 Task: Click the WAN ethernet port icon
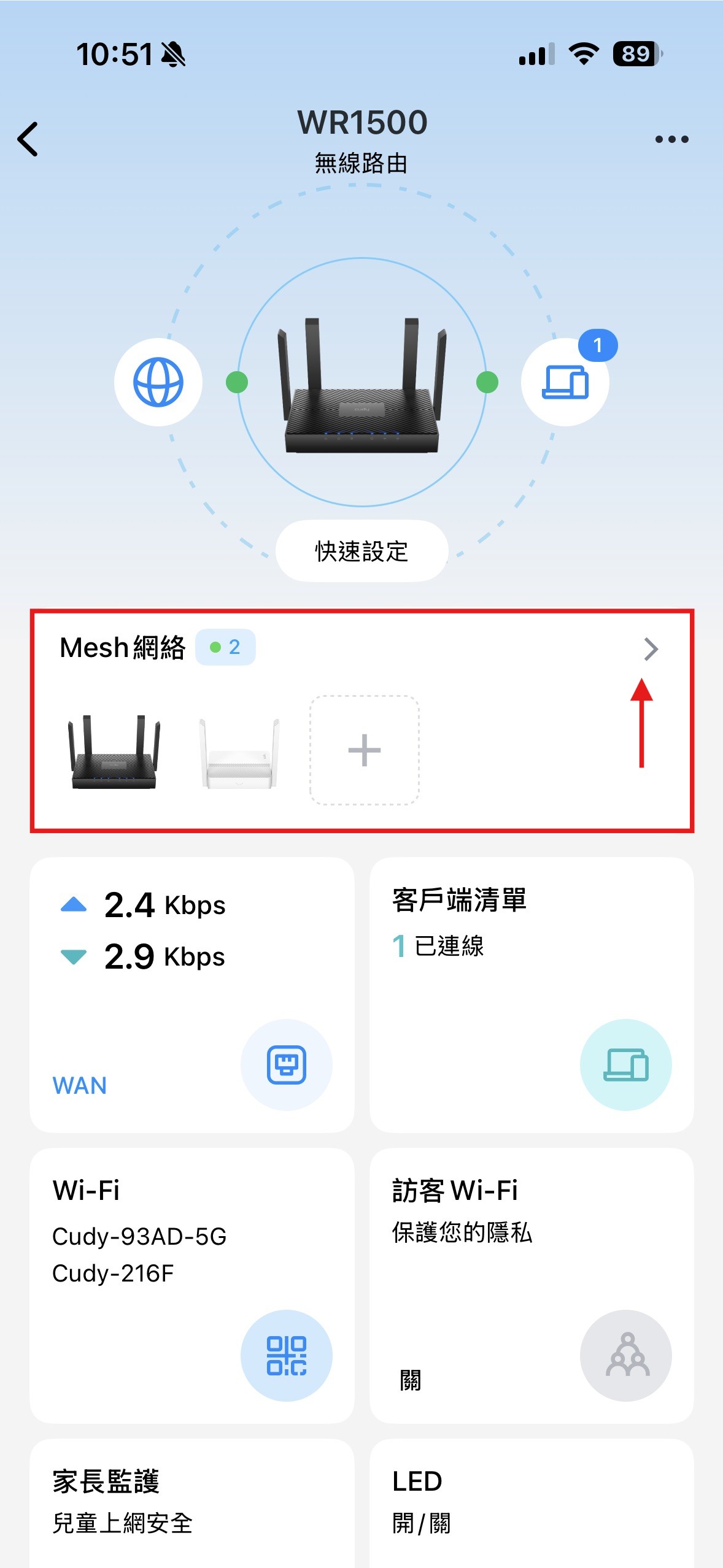click(286, 1066)
